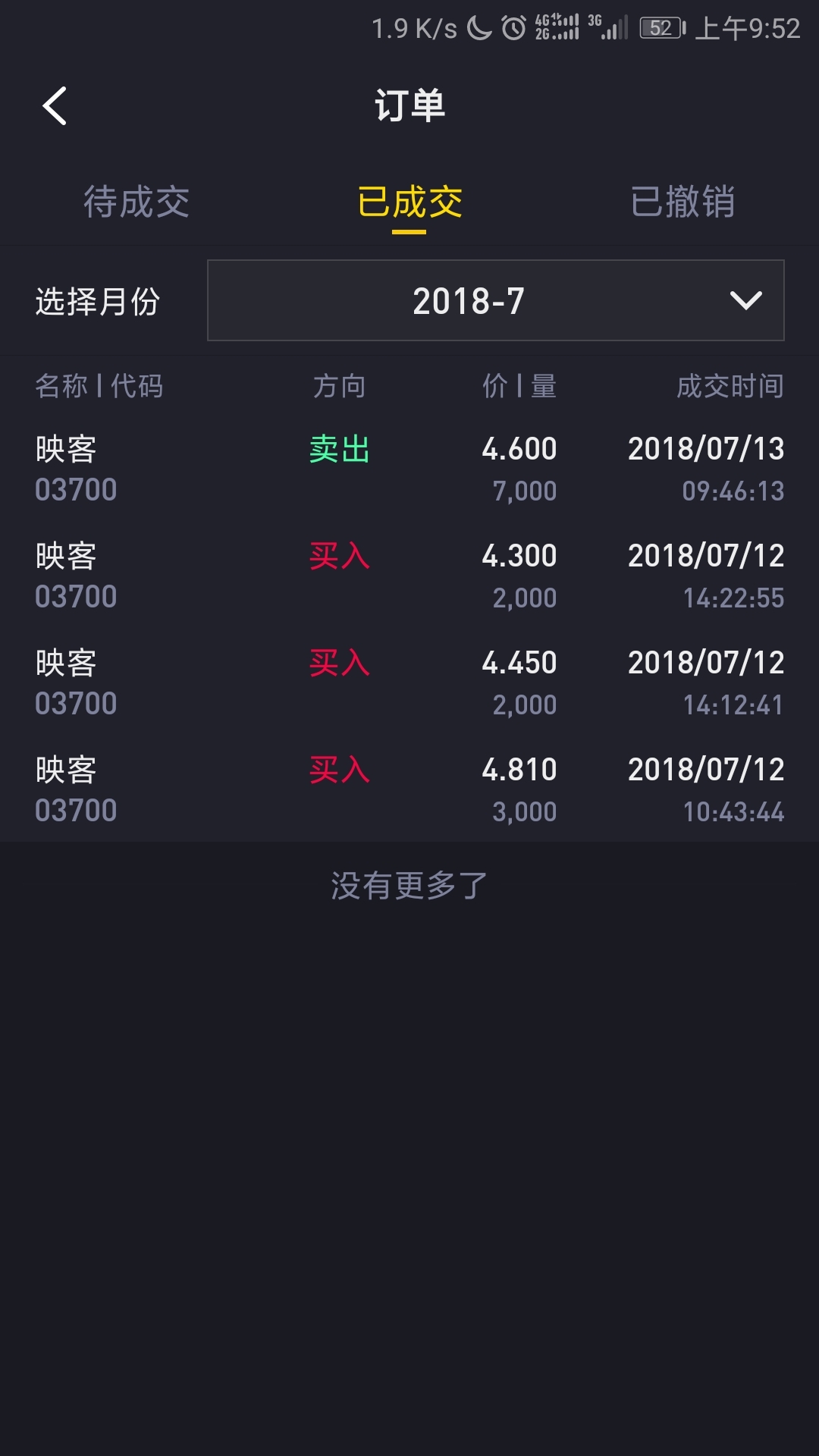Viewport: 819px width, 1456px height.
Task: Switch to the 已撤销 tab
Action: (682, 202)
